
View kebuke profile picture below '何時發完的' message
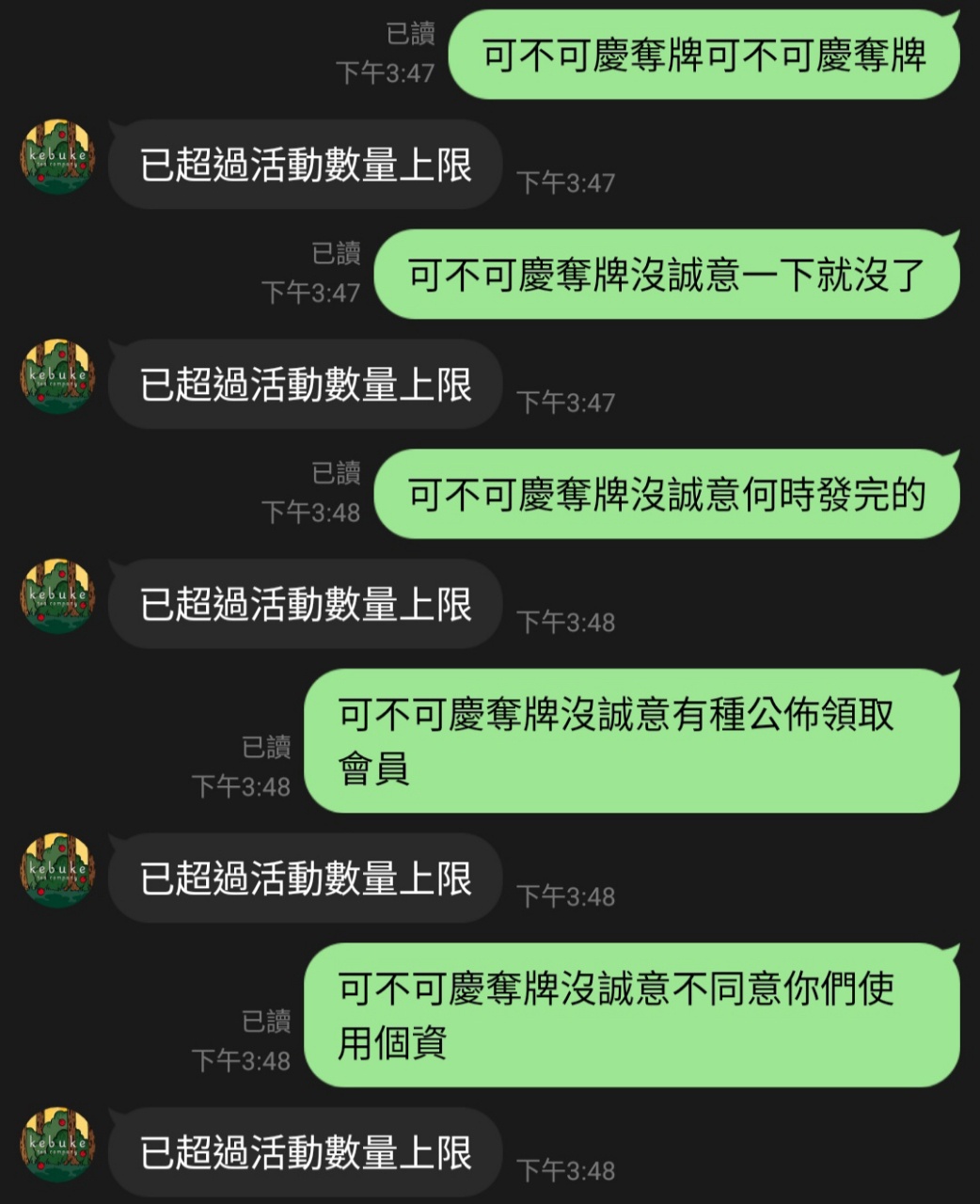[x=57, y=595]
